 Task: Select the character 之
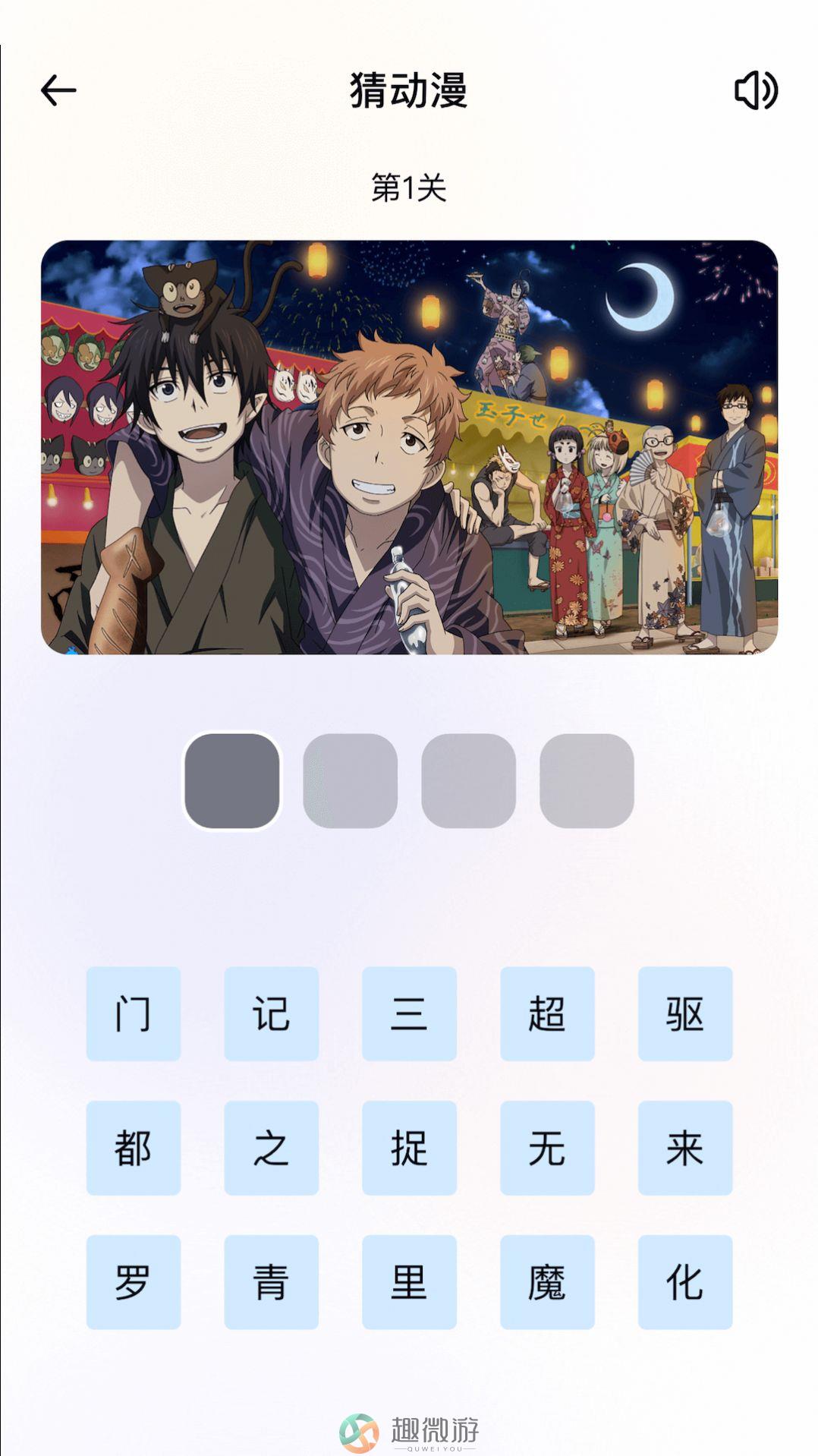(x=271, y=1148)
